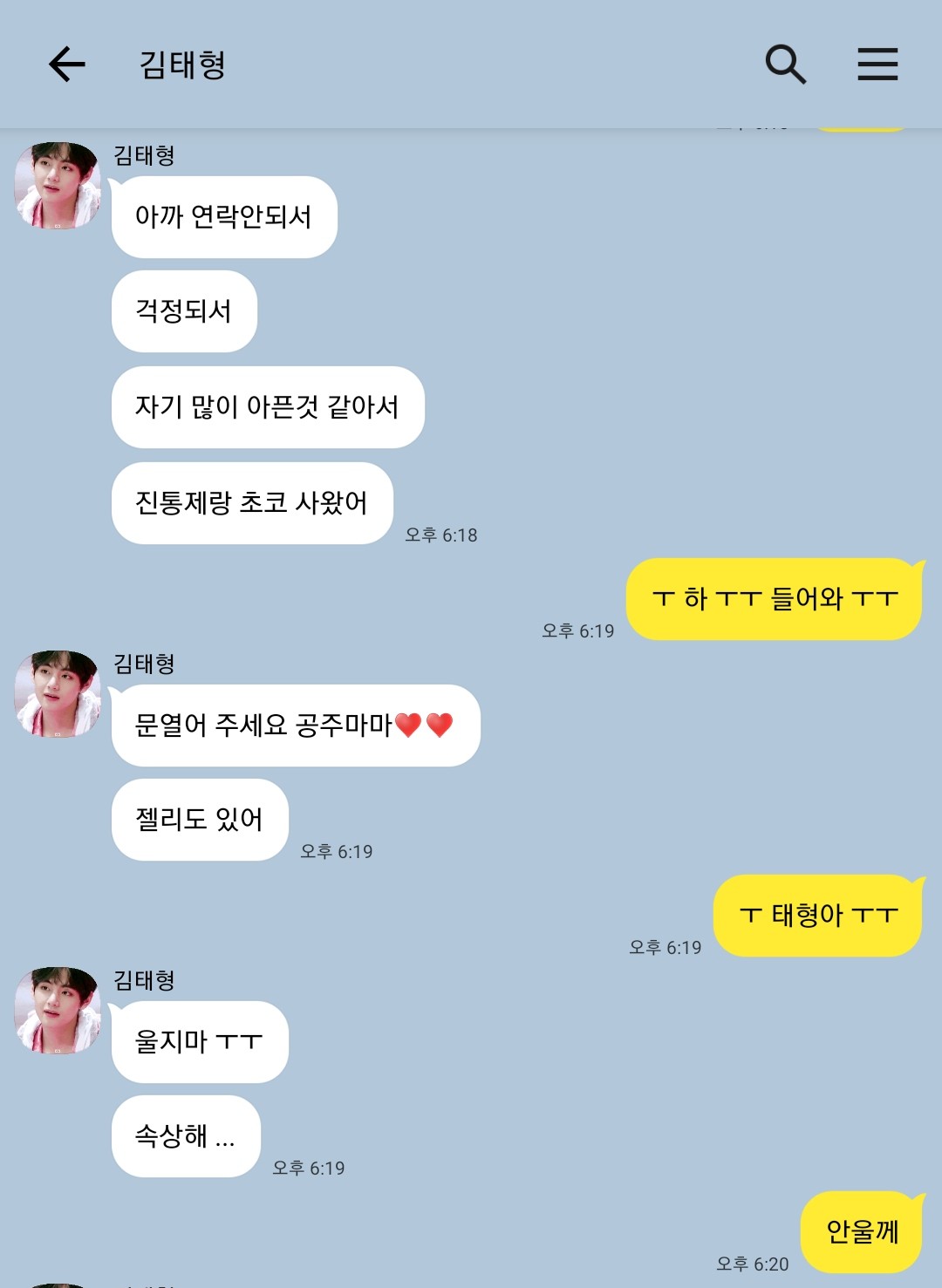Search within this conversation
942x1288 pixels.
[x=785, y=65]
